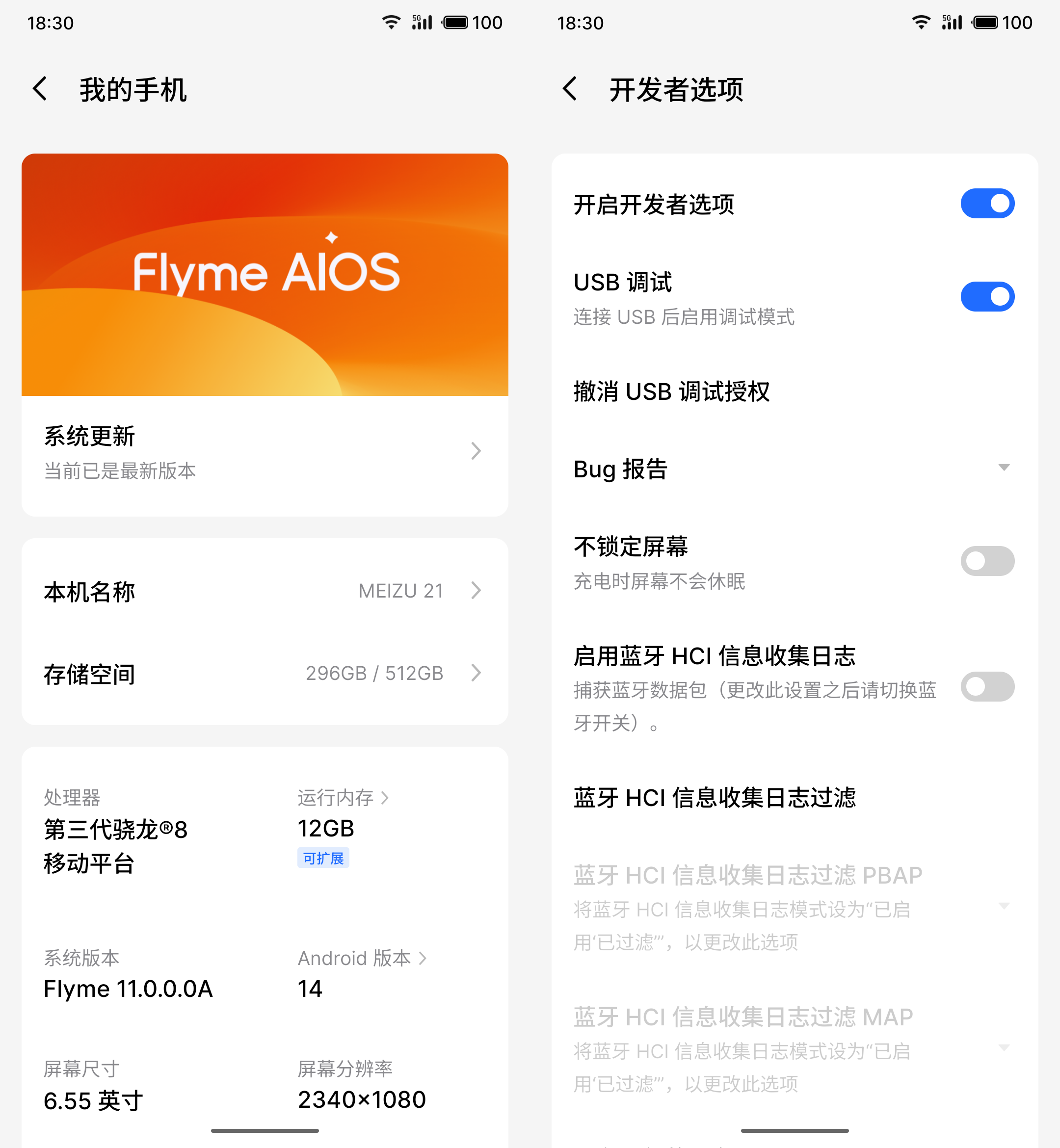Image resolution: width=1060 pixels, height=1148 pixels.
Task: Open Android 版本 details
Action: pos(362,958)
